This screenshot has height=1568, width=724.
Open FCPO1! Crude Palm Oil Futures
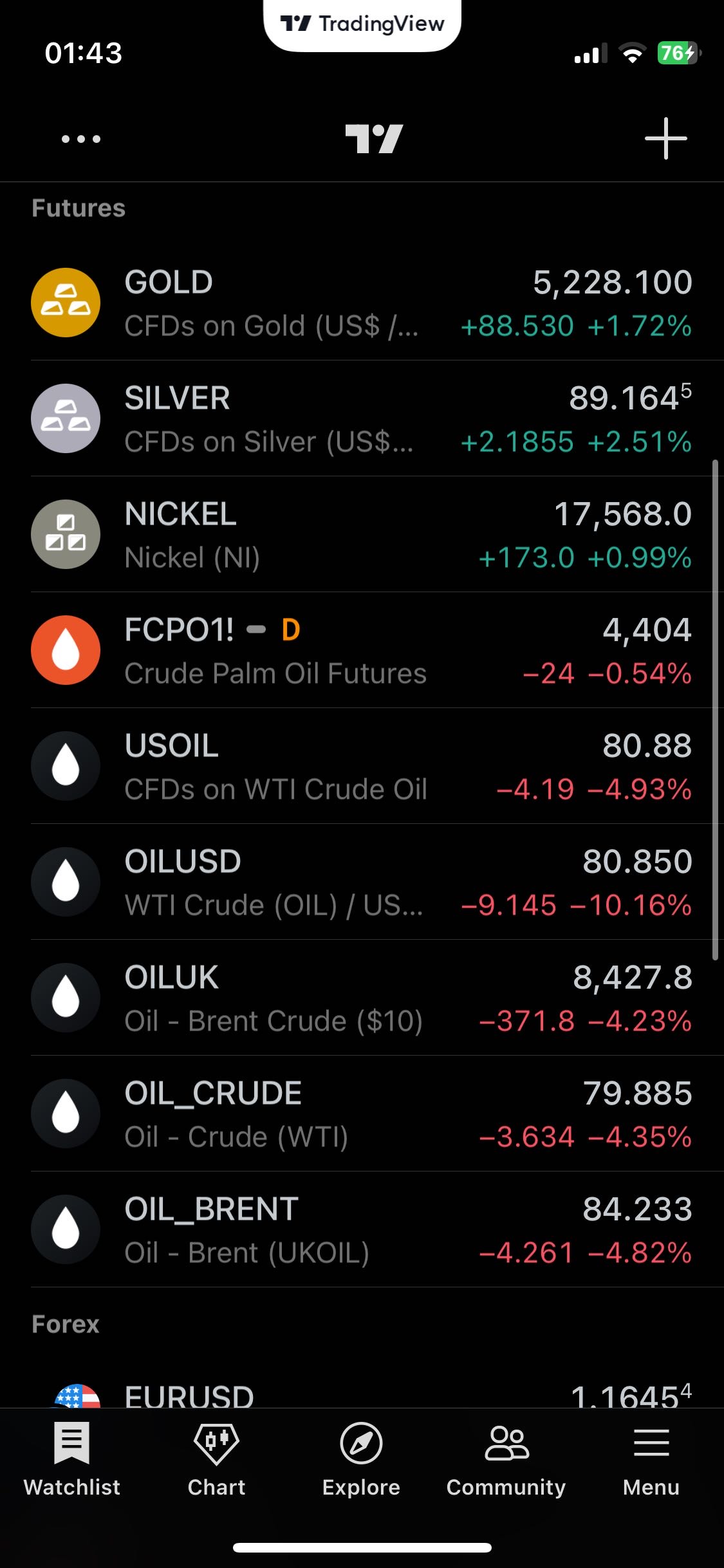coord(362,650)
